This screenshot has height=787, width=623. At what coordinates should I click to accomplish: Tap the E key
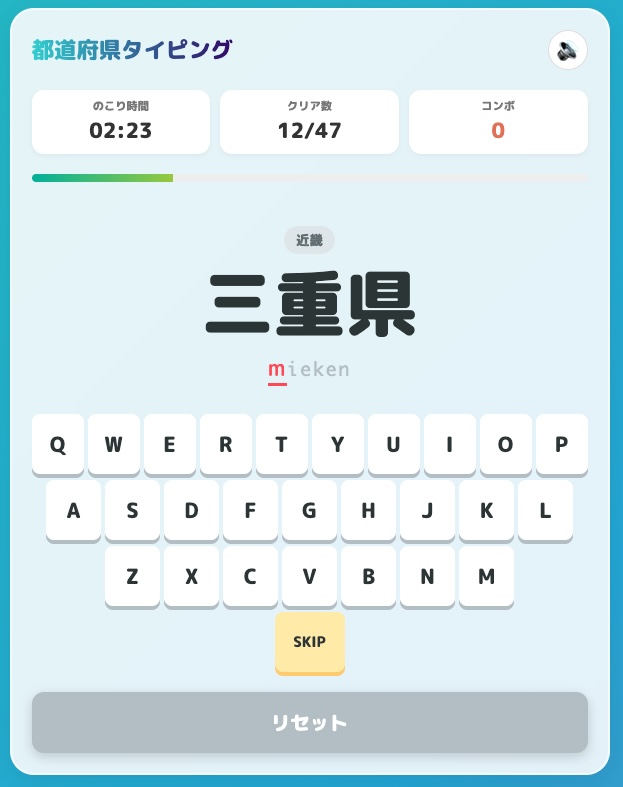(x=170, y=444)
